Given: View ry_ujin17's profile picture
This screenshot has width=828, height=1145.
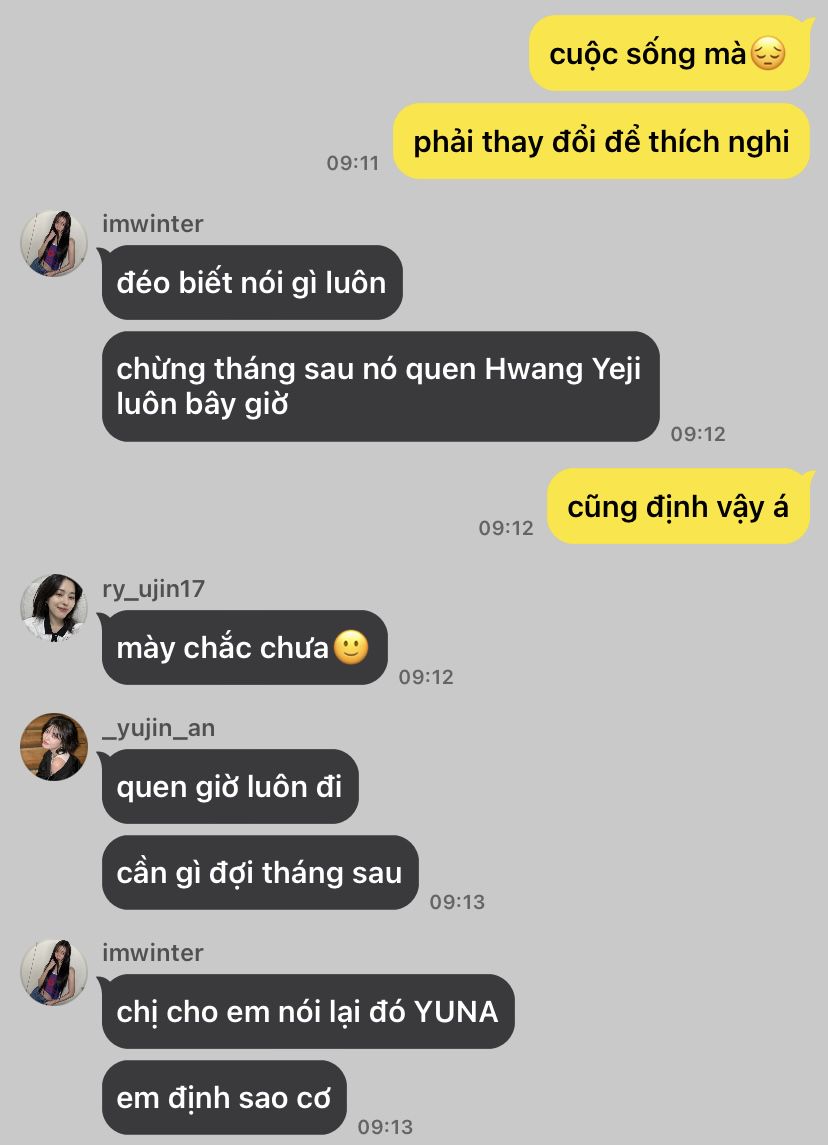Looking at the screenshot, I should coord(54,608).
